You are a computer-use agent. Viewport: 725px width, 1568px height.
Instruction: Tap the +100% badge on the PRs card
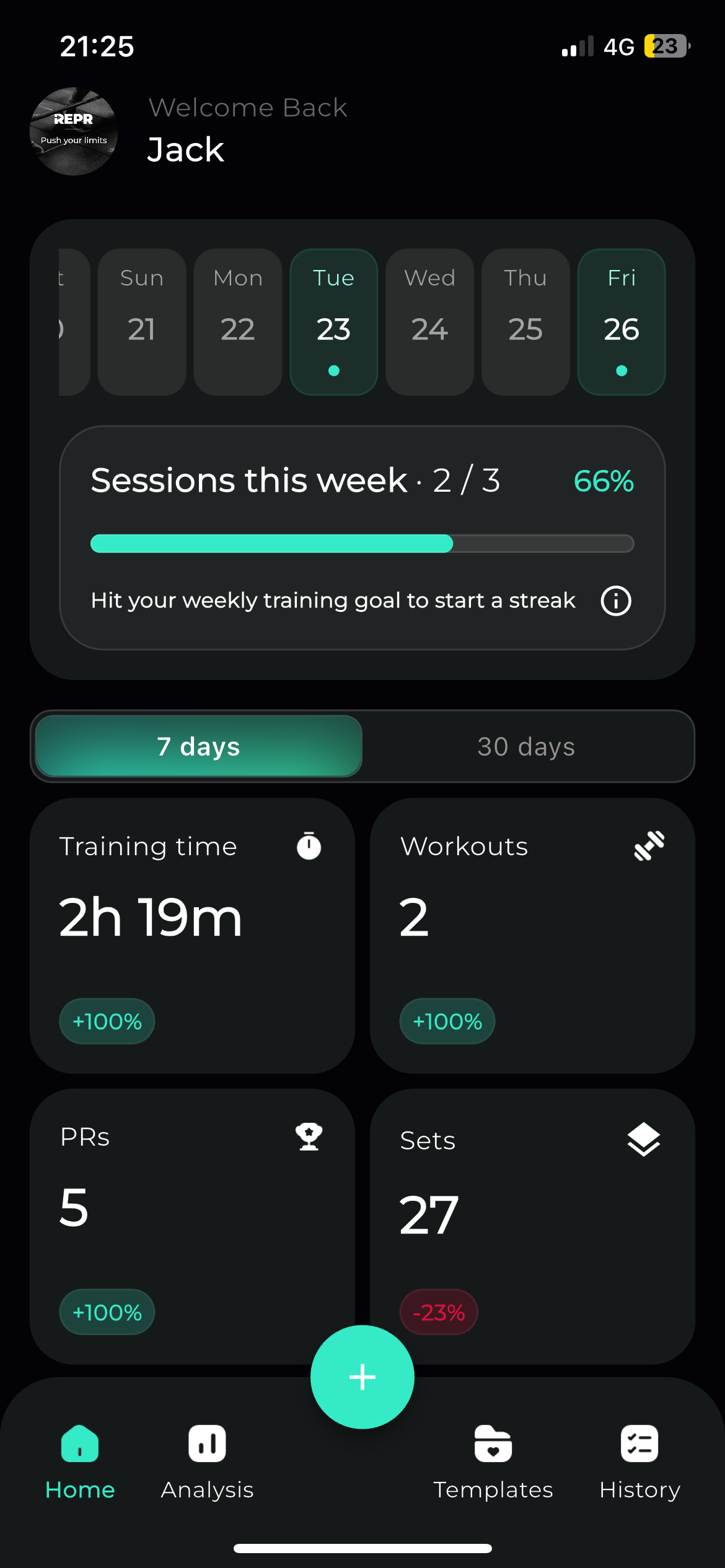pyautogui.click(x=107, y=1312)
